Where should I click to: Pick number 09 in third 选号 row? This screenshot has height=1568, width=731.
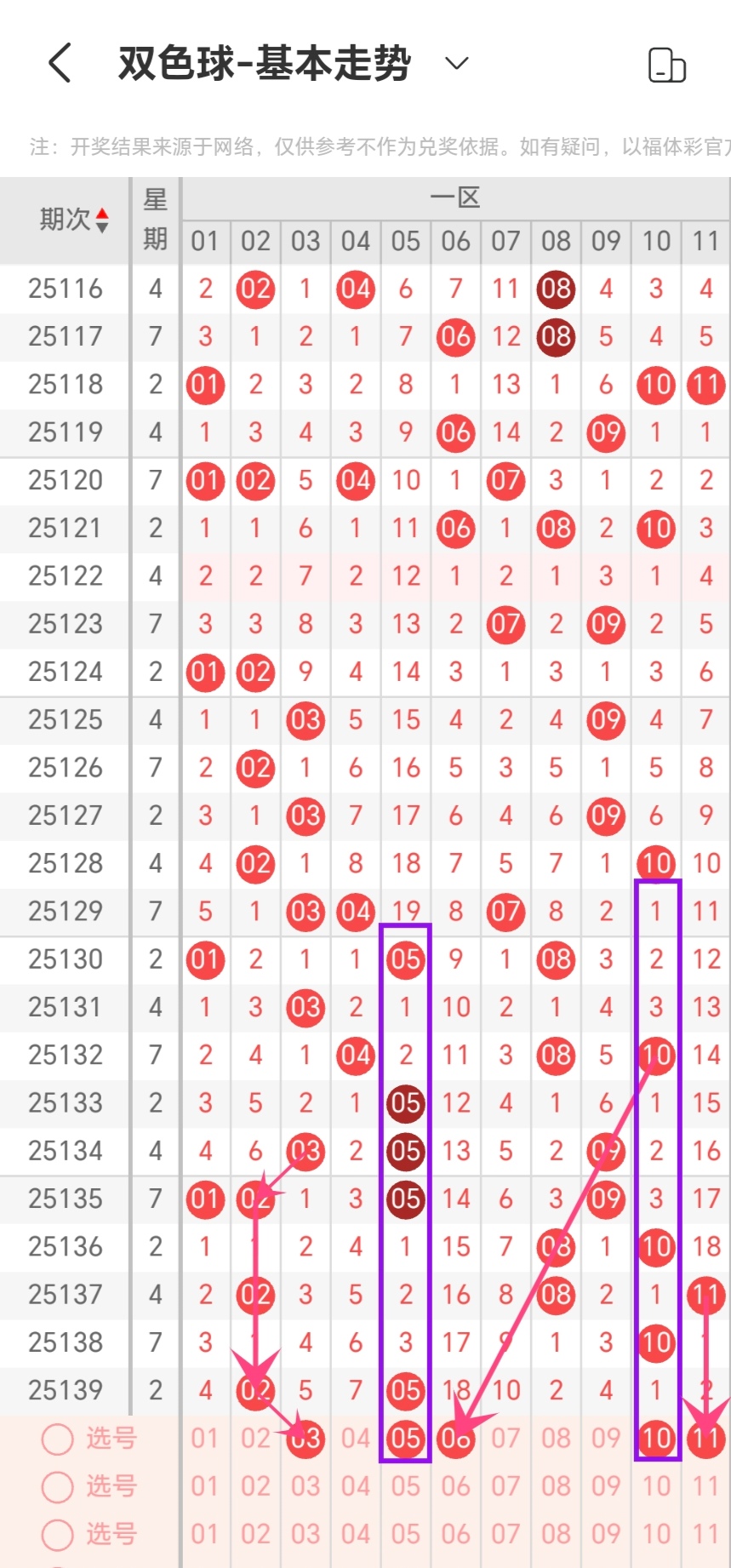[606, 1535]
